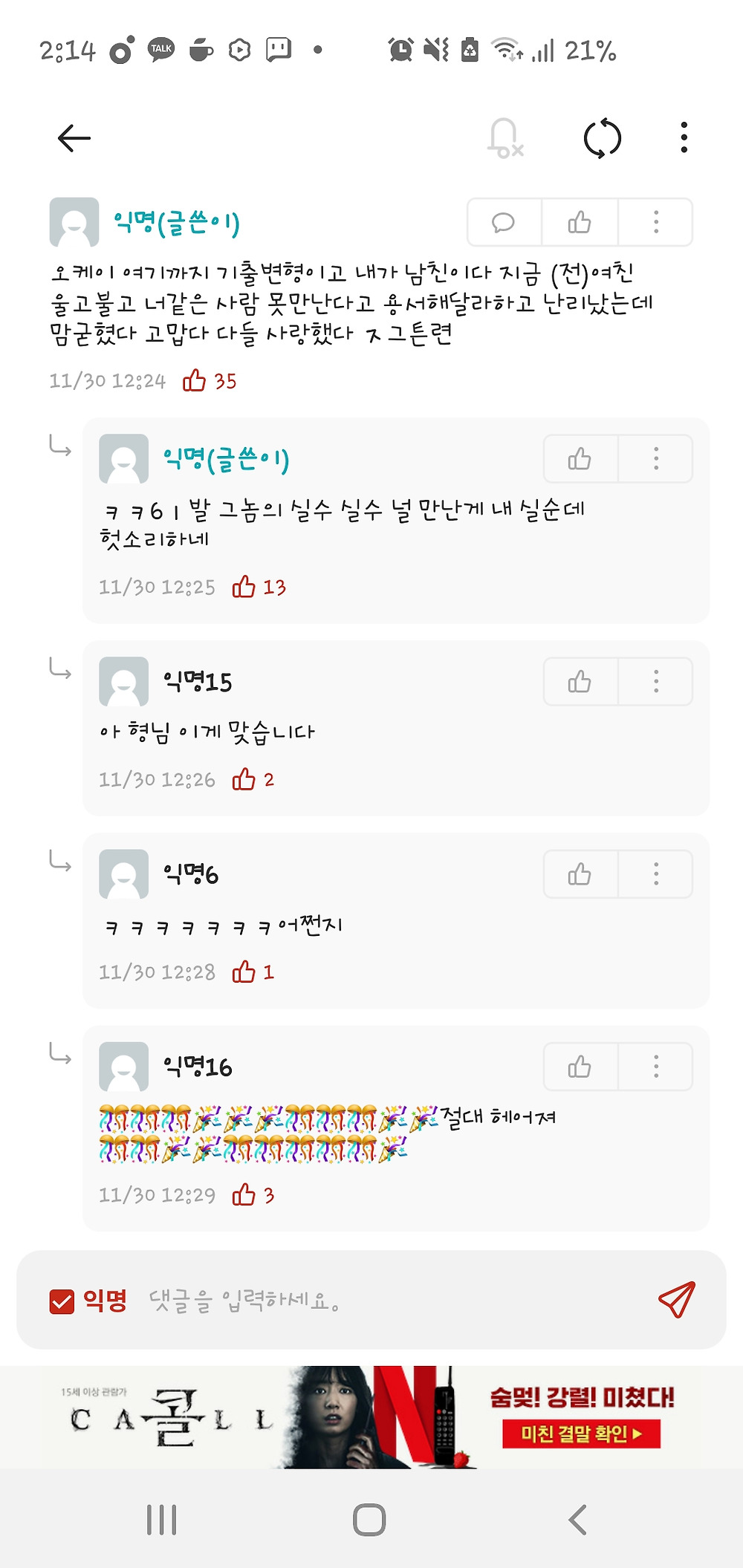Like the 익명(글쓴이) reply with 13 likes
Viewport: 743px width, 1568px height.
coord(580,459)
